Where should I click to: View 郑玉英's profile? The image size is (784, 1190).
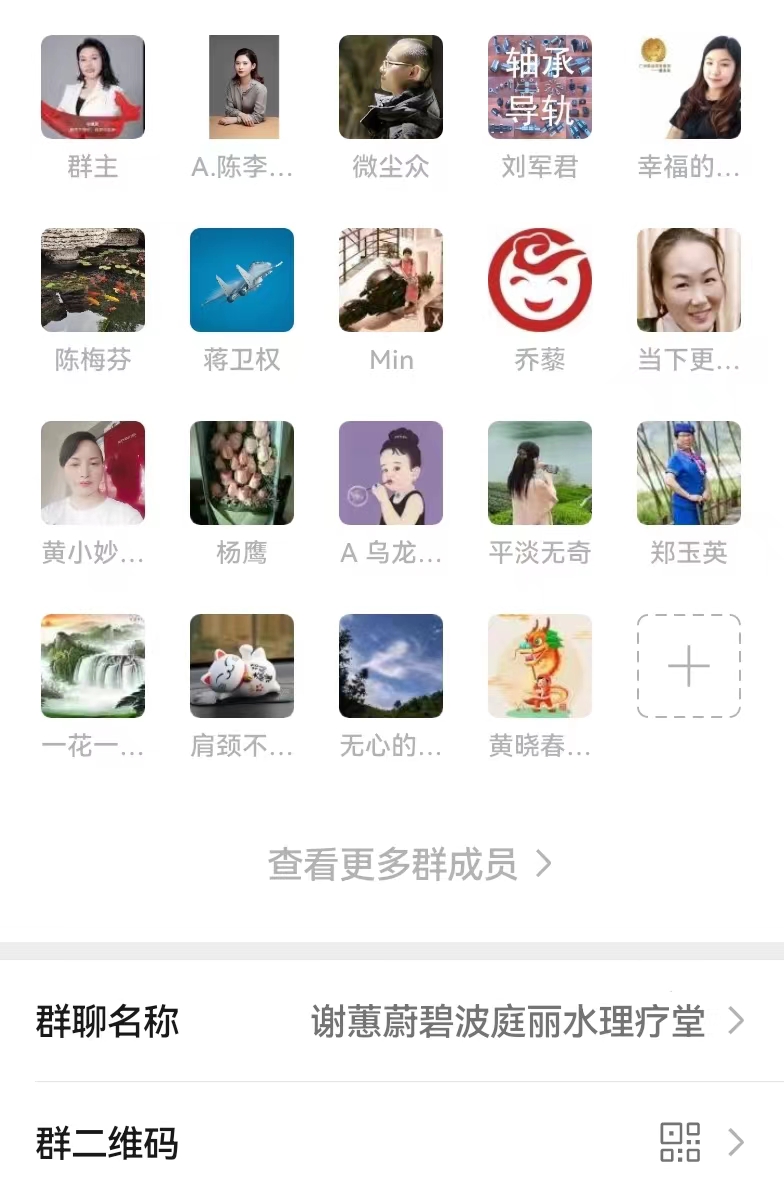tap(689, 473)
